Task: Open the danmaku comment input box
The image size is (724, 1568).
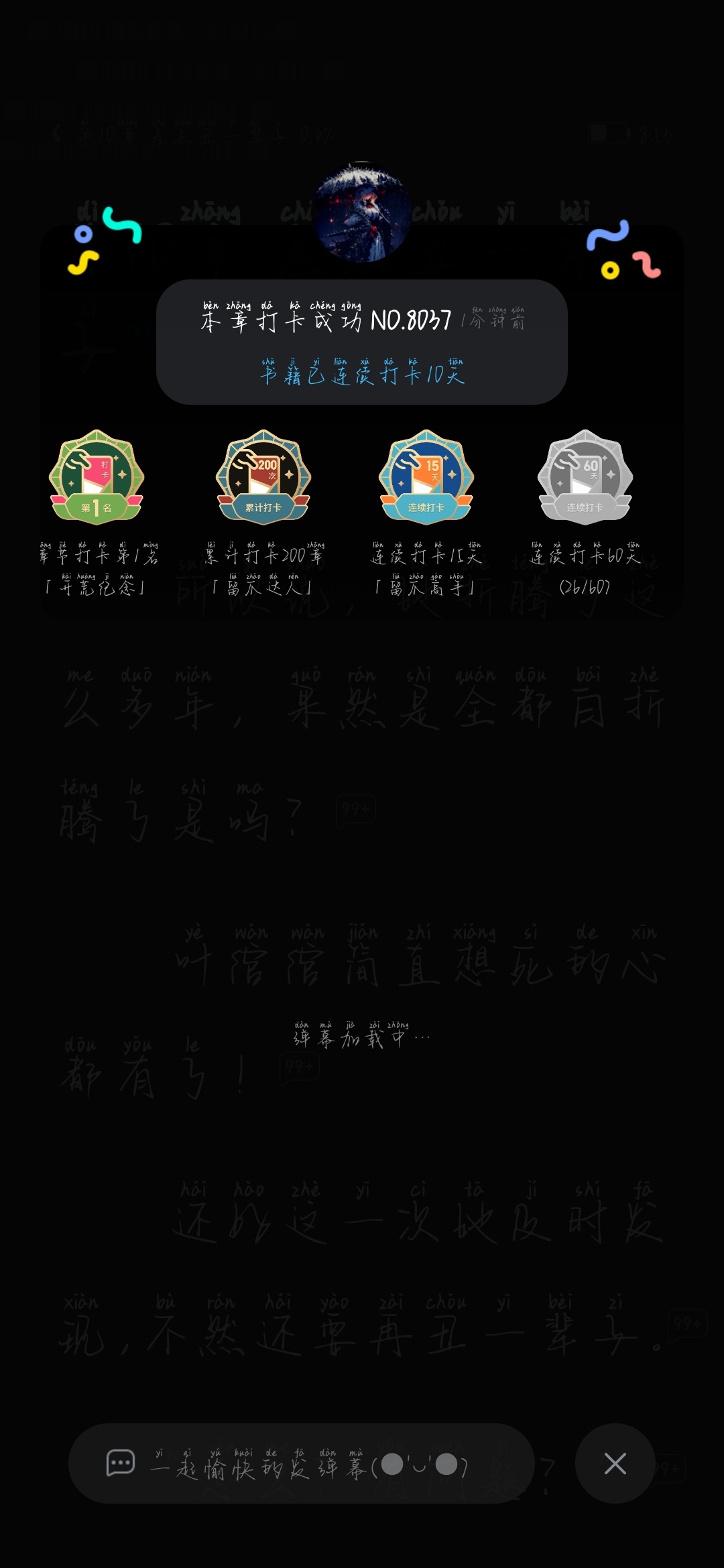Action: click(302, 1463)
